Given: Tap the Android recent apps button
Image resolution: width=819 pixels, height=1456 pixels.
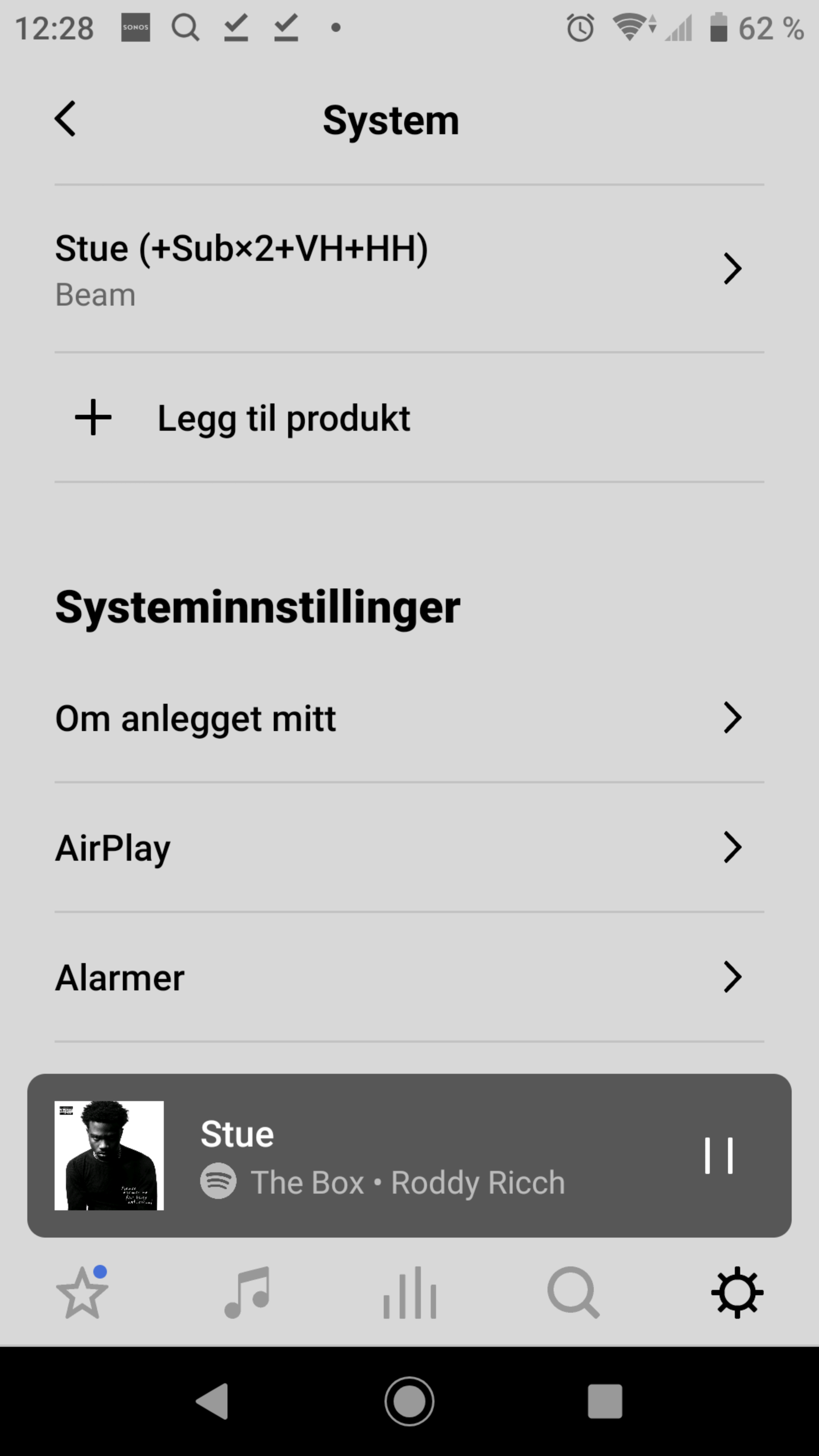Looking at the screenshot, I should [x=605, y=1401].
